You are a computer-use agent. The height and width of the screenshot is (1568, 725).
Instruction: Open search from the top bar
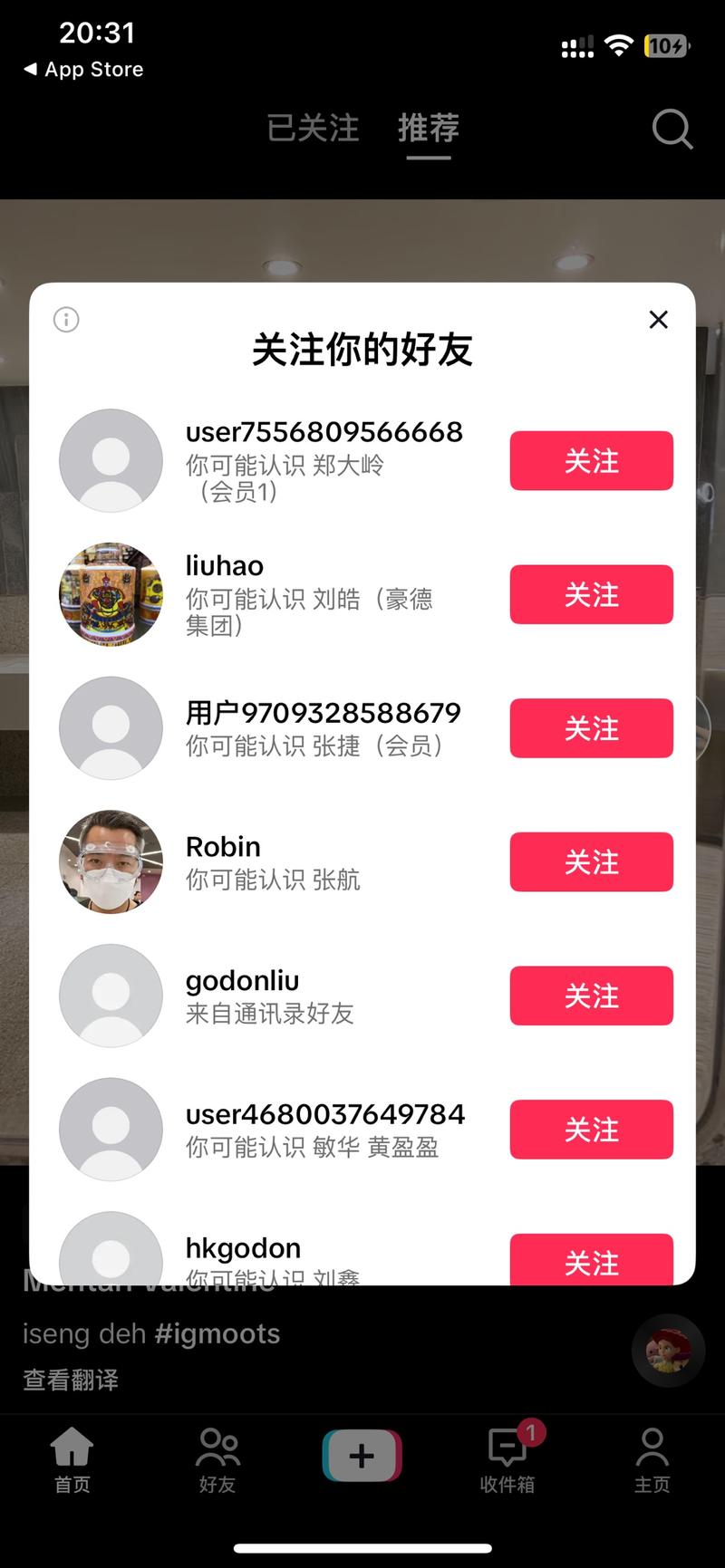coord(672,130)
